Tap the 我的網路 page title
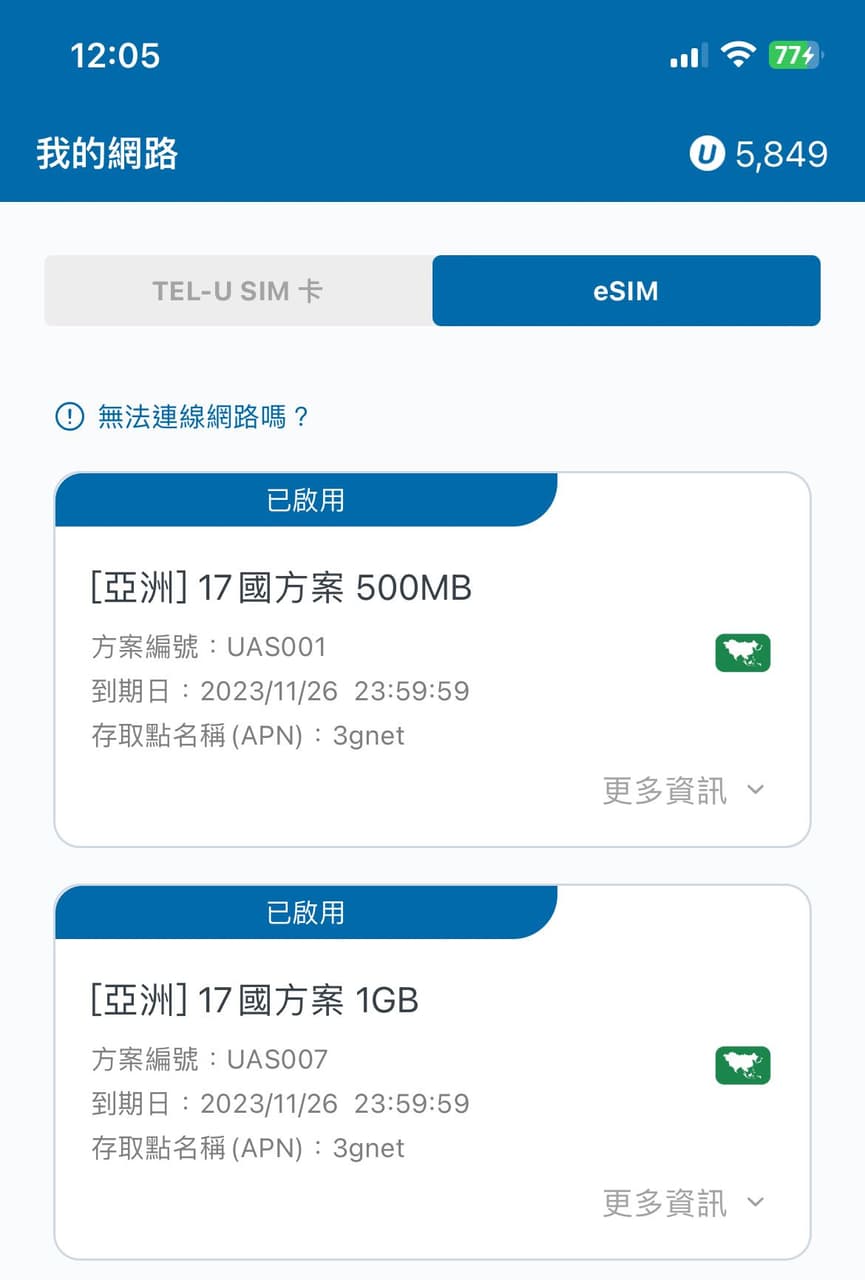The width and height of the screenshot is (865, 1280). 104,154
